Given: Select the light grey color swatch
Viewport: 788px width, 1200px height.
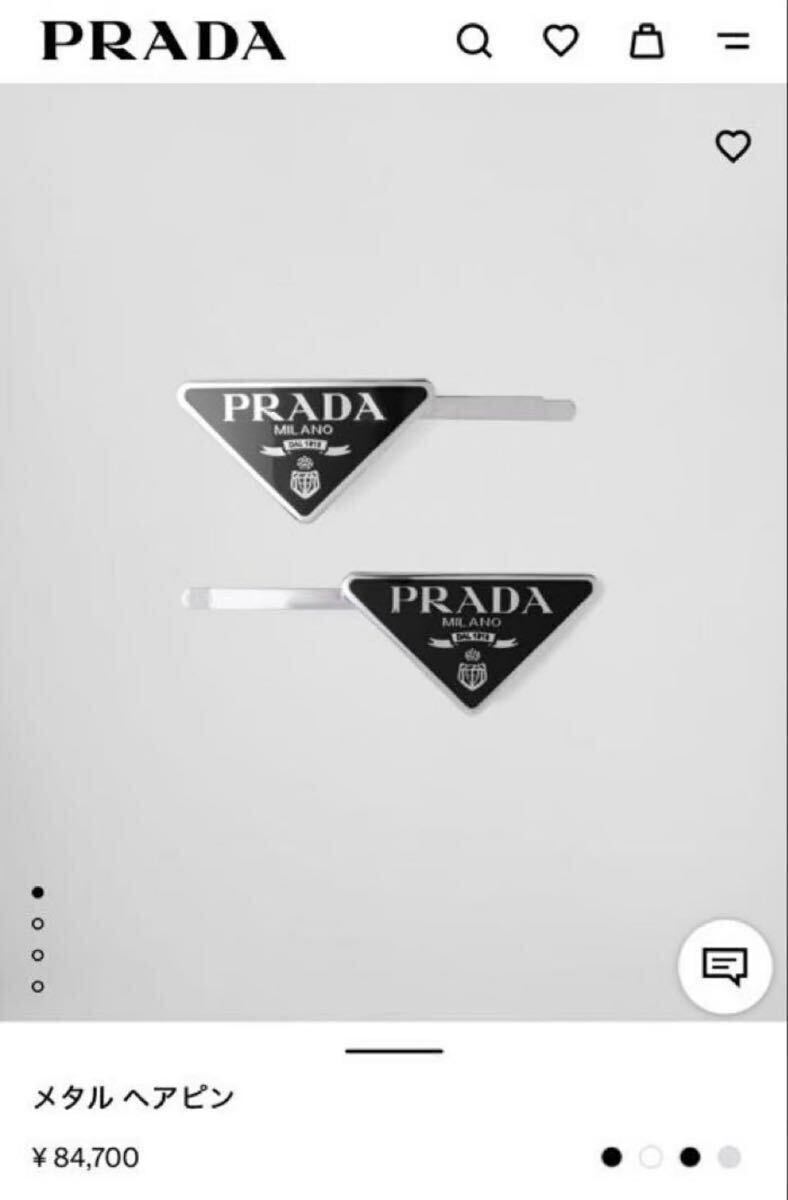Looking at the screenshot, I should [x=730, y=1158].
